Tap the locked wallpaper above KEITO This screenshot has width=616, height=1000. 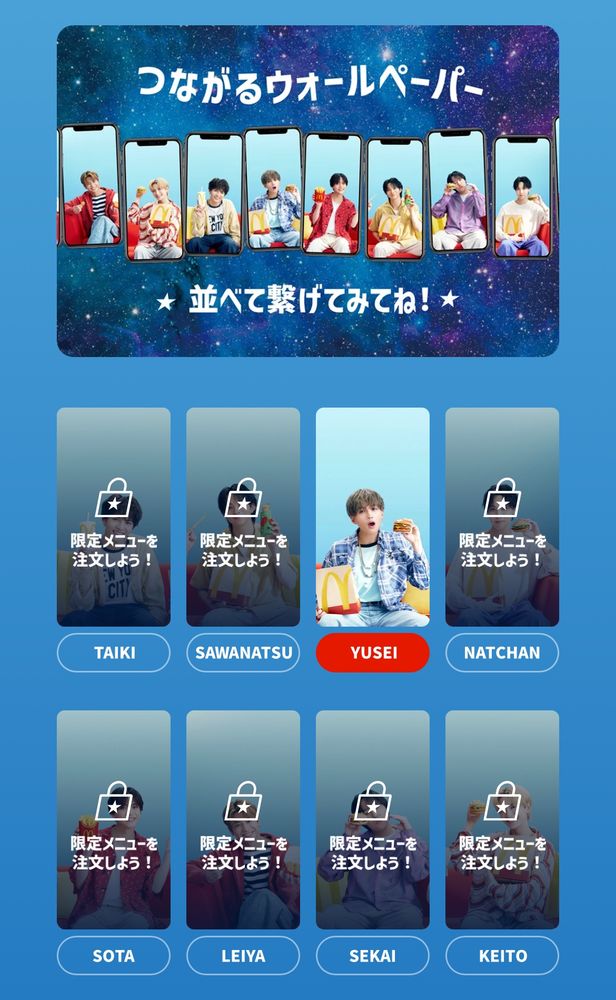click(502, 820)
